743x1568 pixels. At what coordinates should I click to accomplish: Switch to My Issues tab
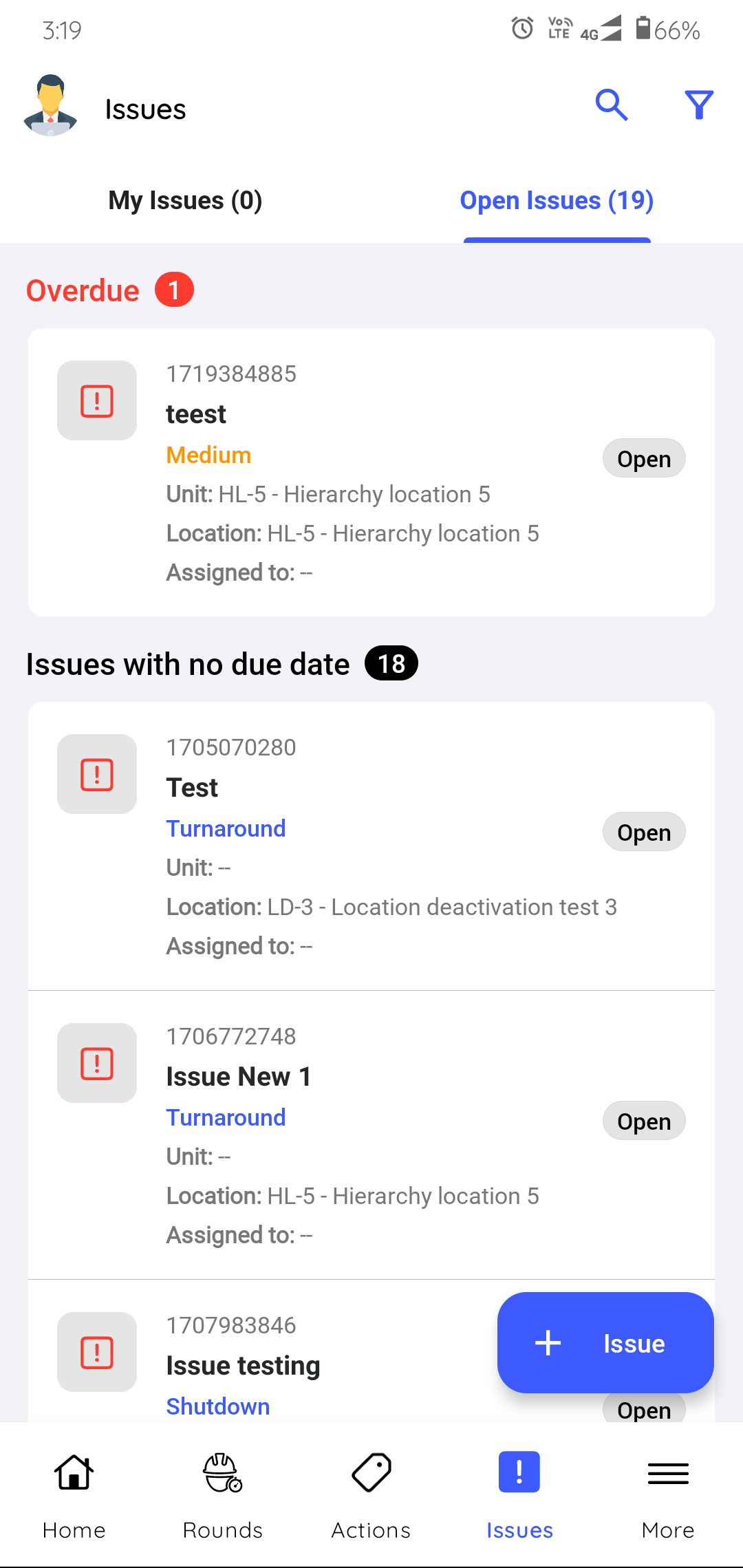pyautogui.click(x=185, y=201)
